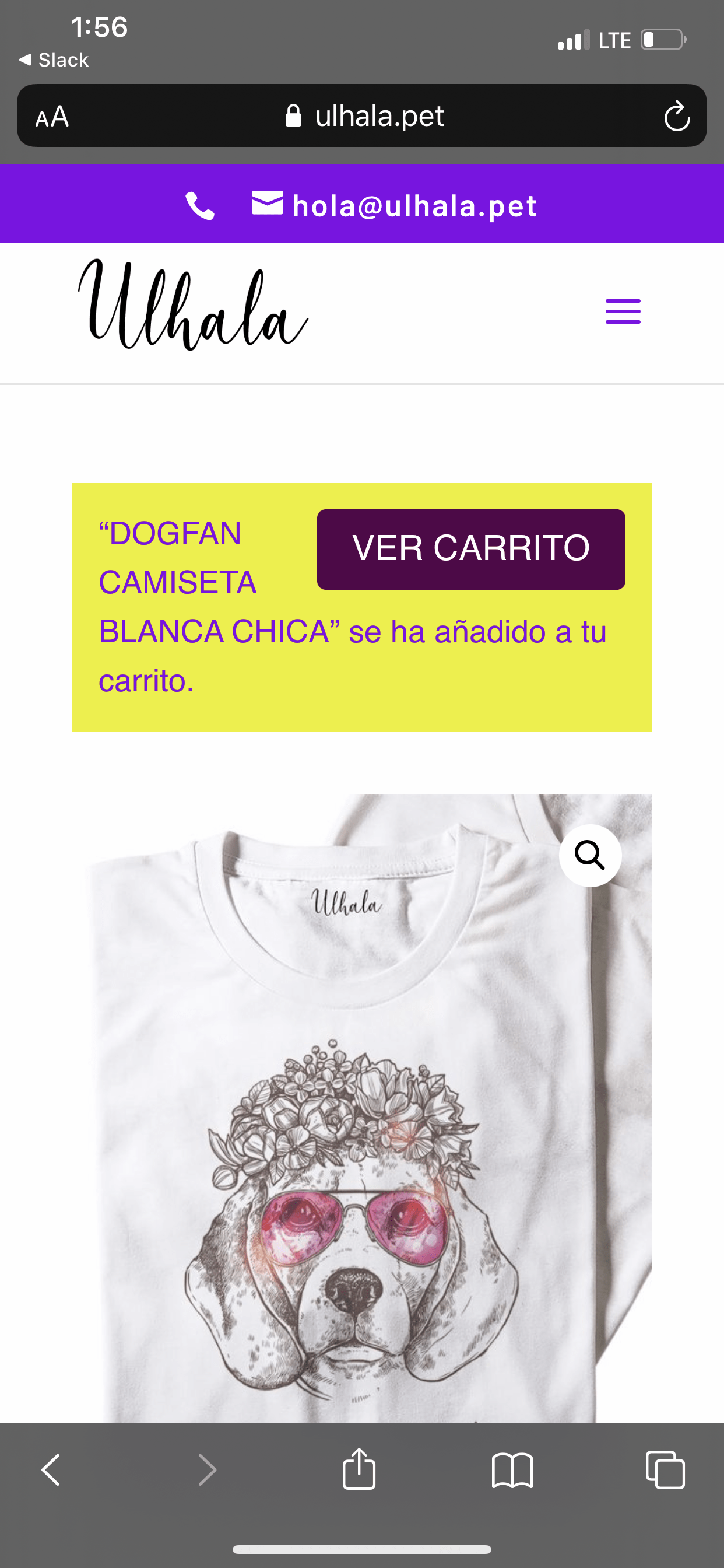Reload the page in Safari
Image resolution: width=724 pixels, height=1568 pixels.
(x=677, y=116)
